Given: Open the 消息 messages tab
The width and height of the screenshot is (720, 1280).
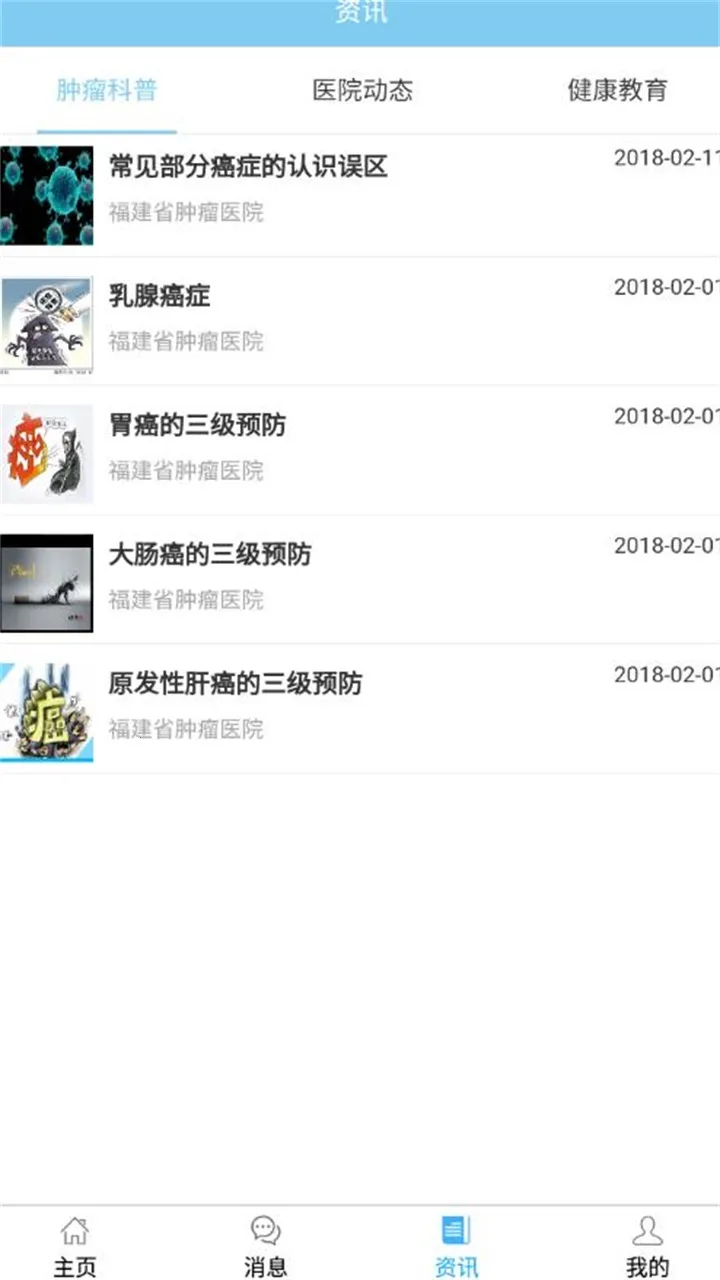Looking at the screenshot, I should [265, 1246].
